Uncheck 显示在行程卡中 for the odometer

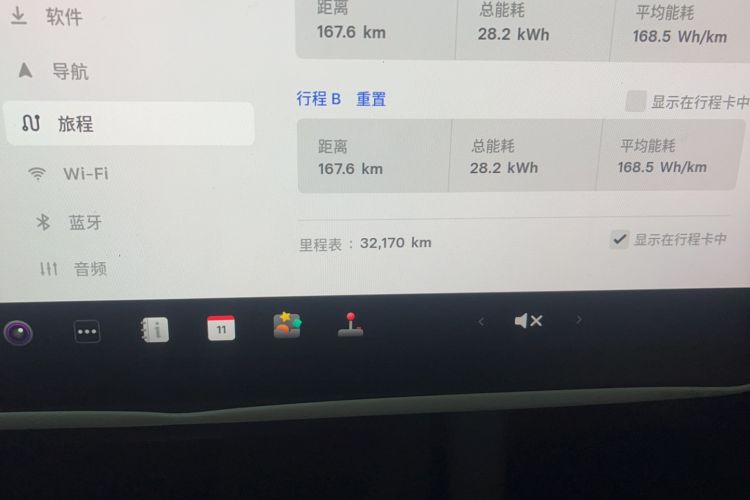620,240
